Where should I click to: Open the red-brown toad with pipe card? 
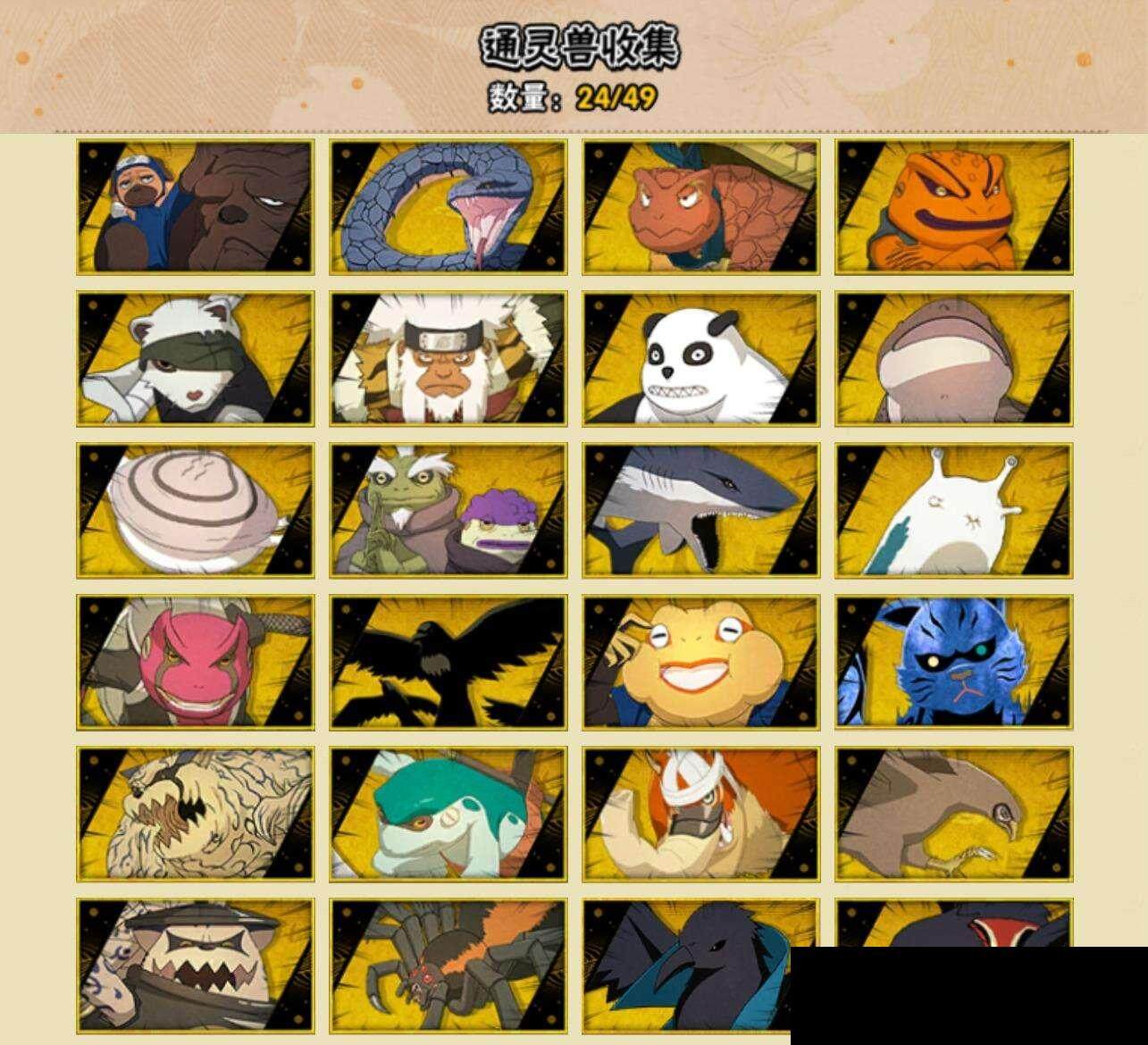701,207
